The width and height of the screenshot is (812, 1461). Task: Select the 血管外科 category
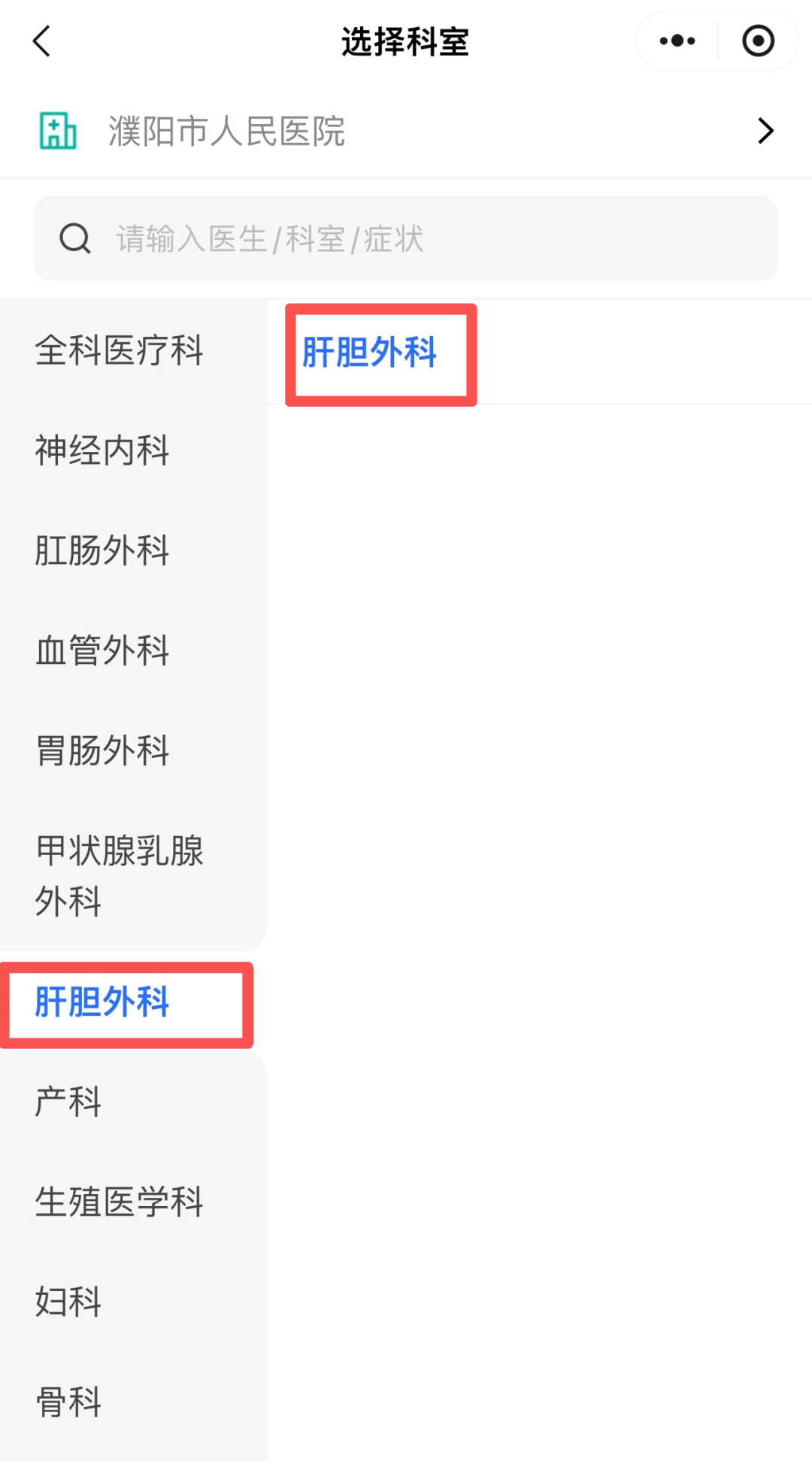103,650
